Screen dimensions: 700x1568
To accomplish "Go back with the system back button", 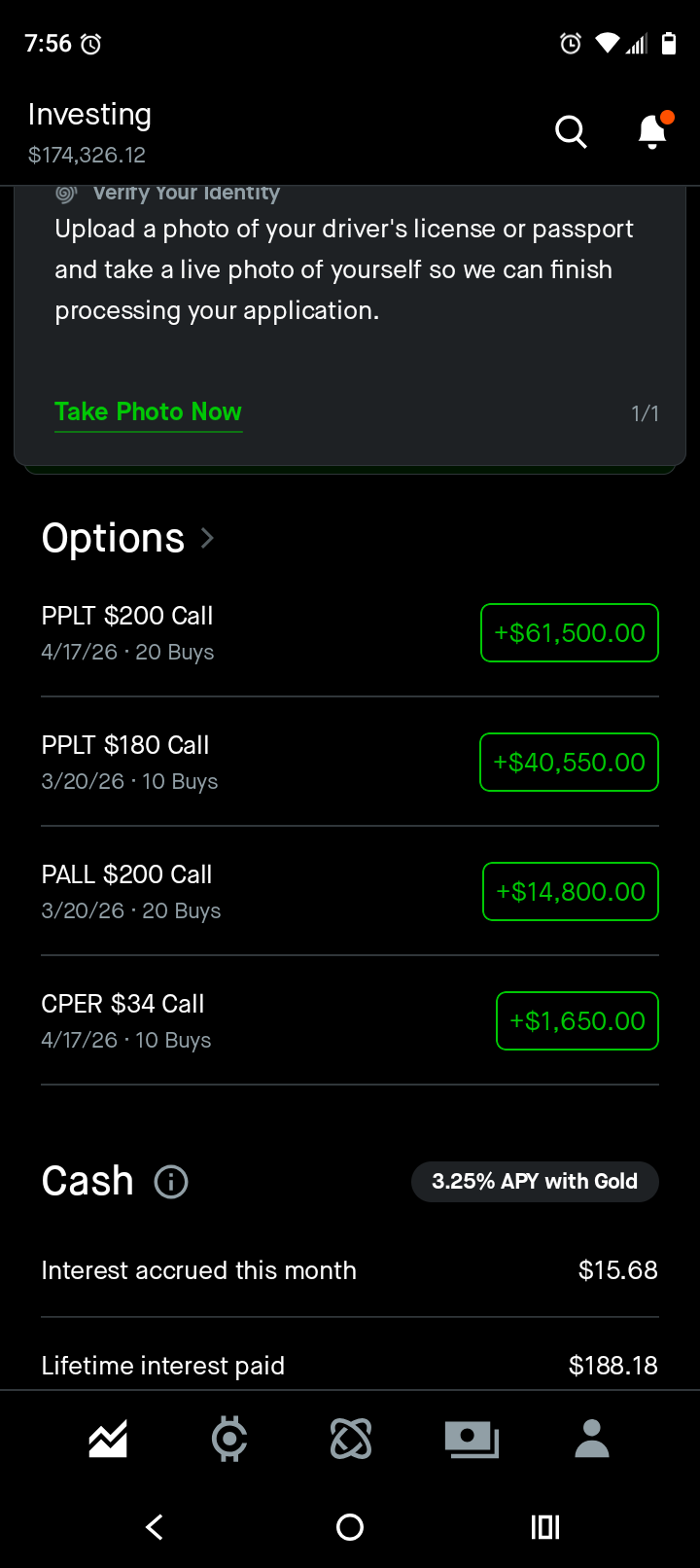I will (155, 1527).
